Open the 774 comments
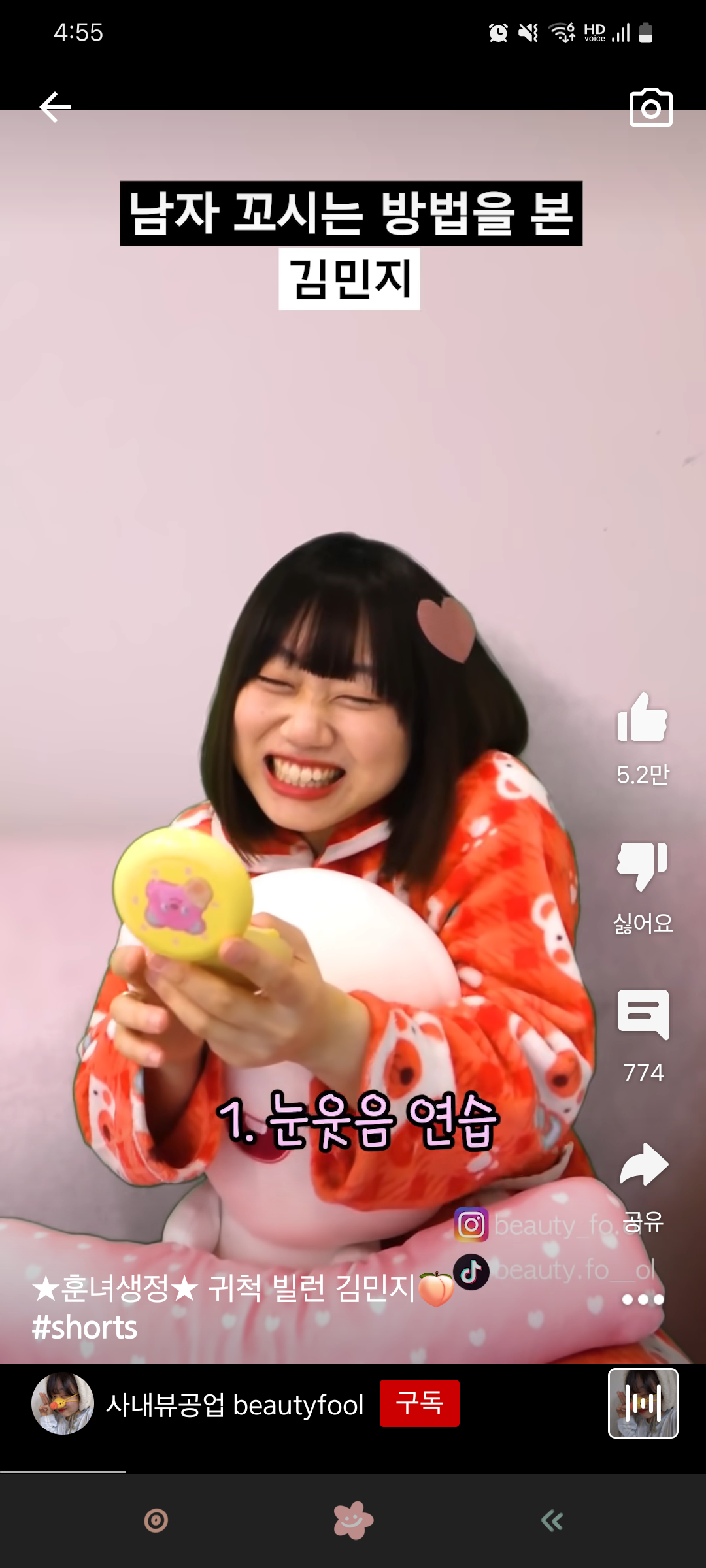The image size is (706, 1568). pyautogui.click(x=643, y=1015)
